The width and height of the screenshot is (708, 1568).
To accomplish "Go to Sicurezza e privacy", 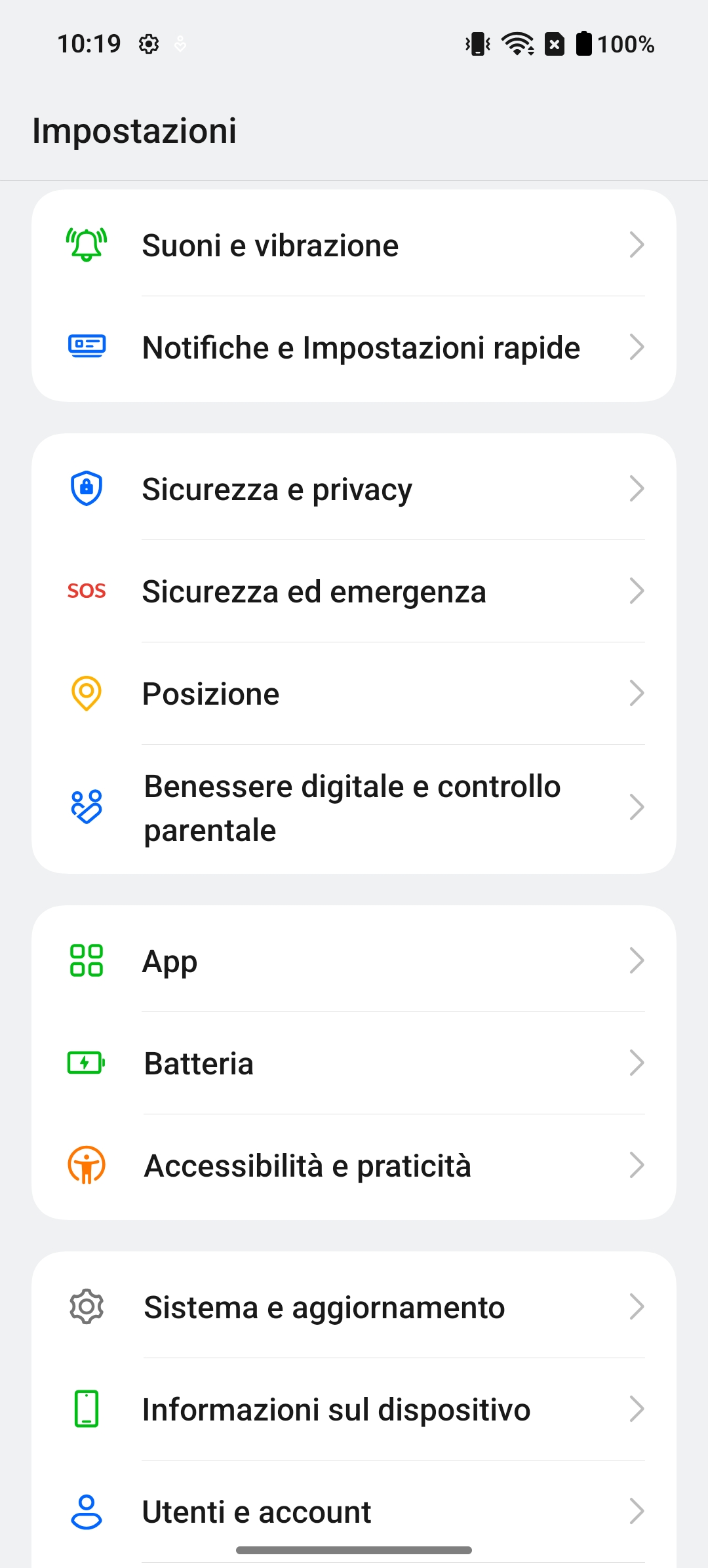I will [x=354, y=489].
